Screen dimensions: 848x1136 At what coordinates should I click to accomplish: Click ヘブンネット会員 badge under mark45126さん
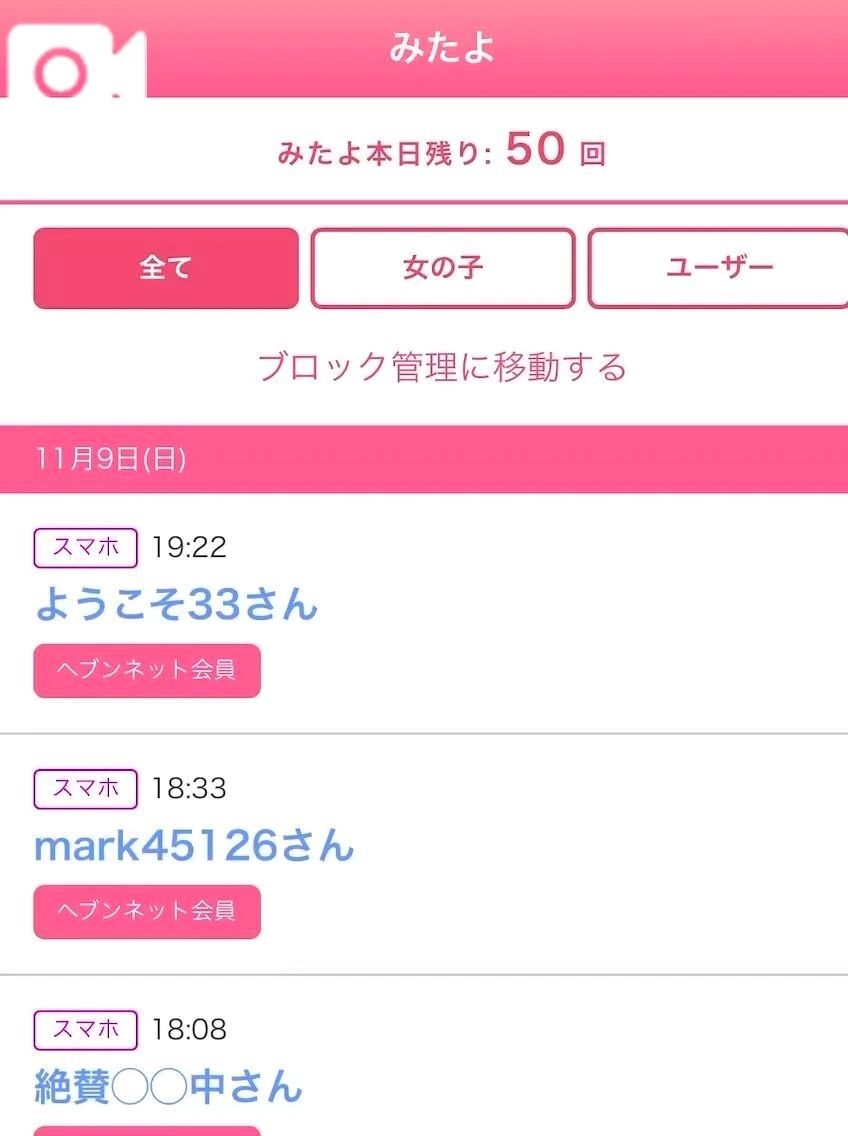coord(146,911)
